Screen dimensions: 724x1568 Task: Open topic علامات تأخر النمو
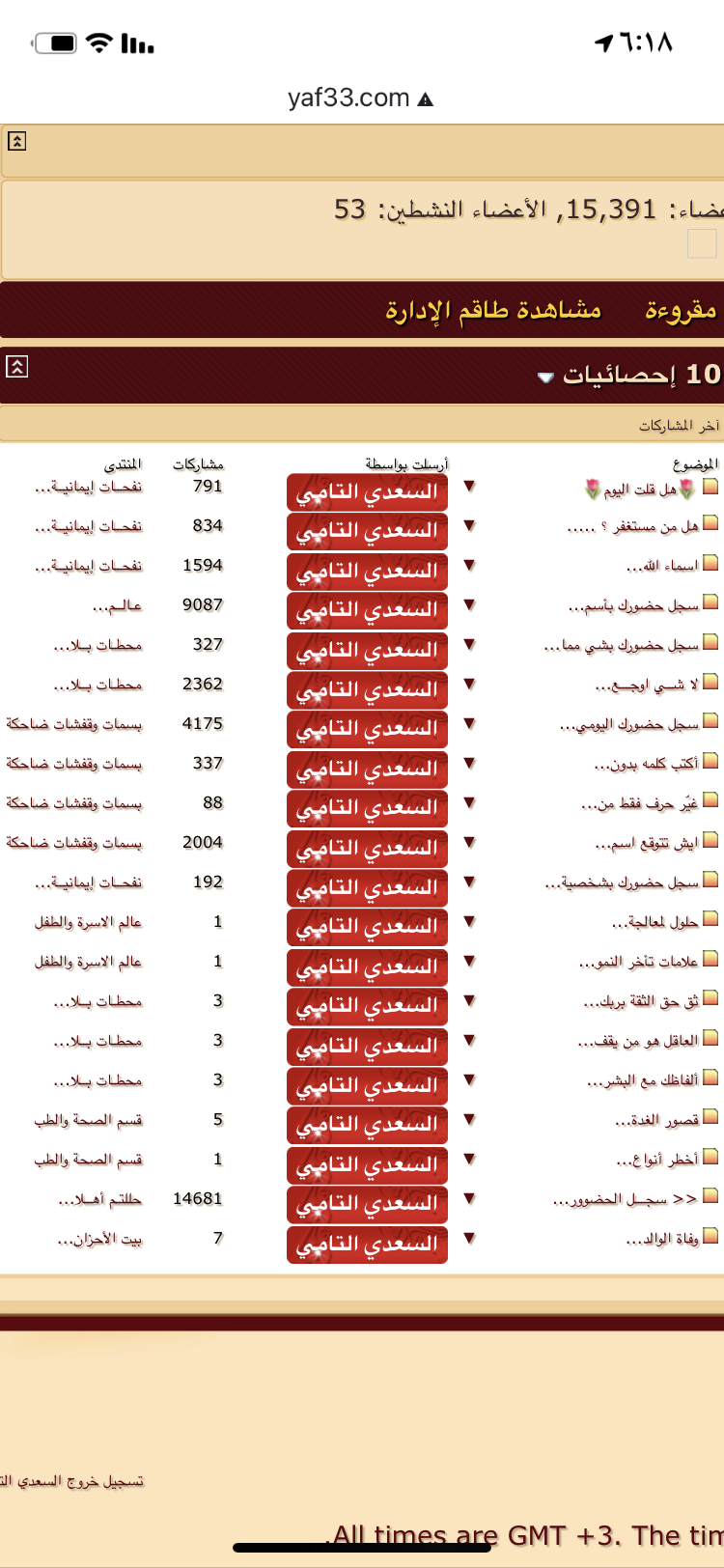(x=639, y=963)
